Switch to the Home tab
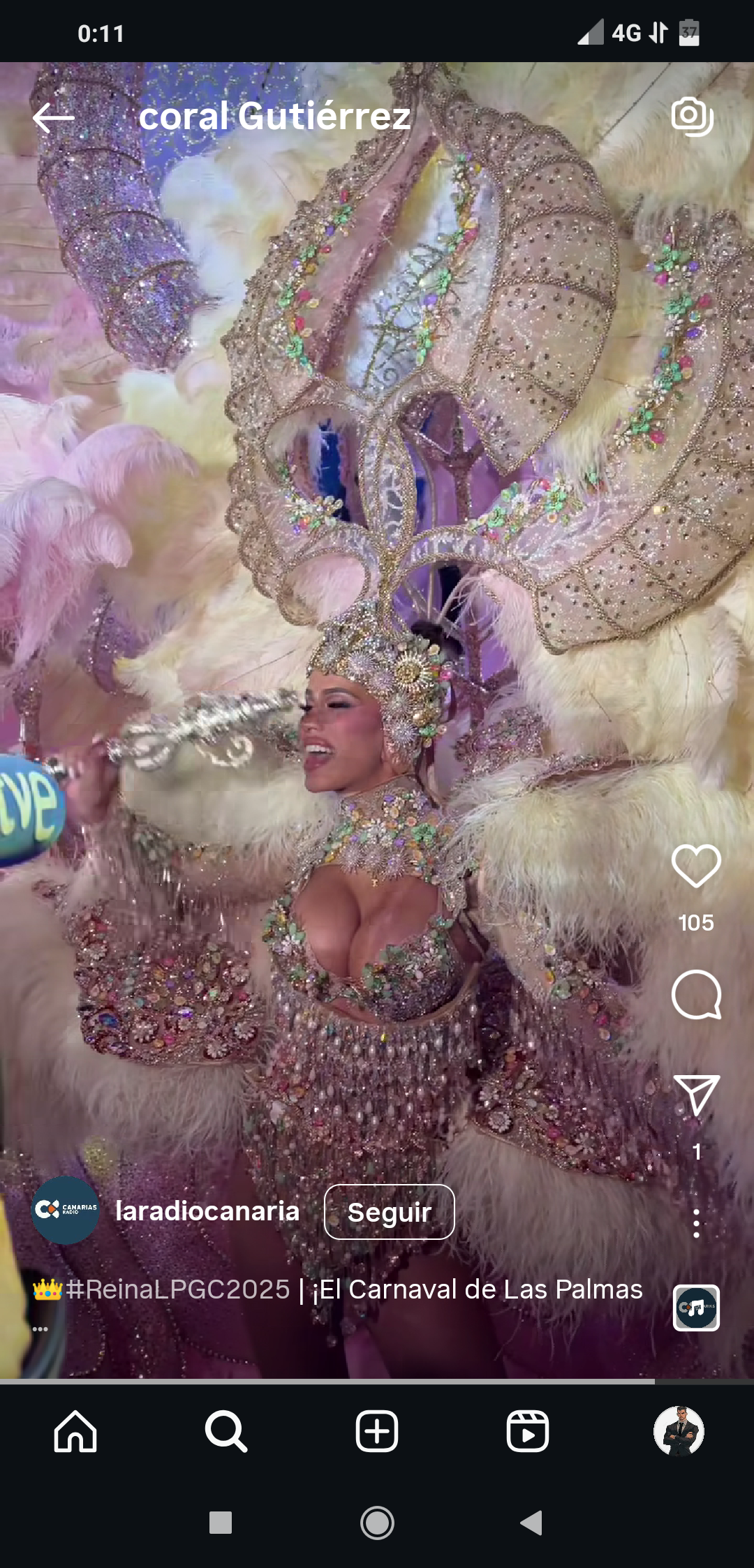This screenshot has height=1568, width=754. pyautogui.click(x=75, y=1431)
